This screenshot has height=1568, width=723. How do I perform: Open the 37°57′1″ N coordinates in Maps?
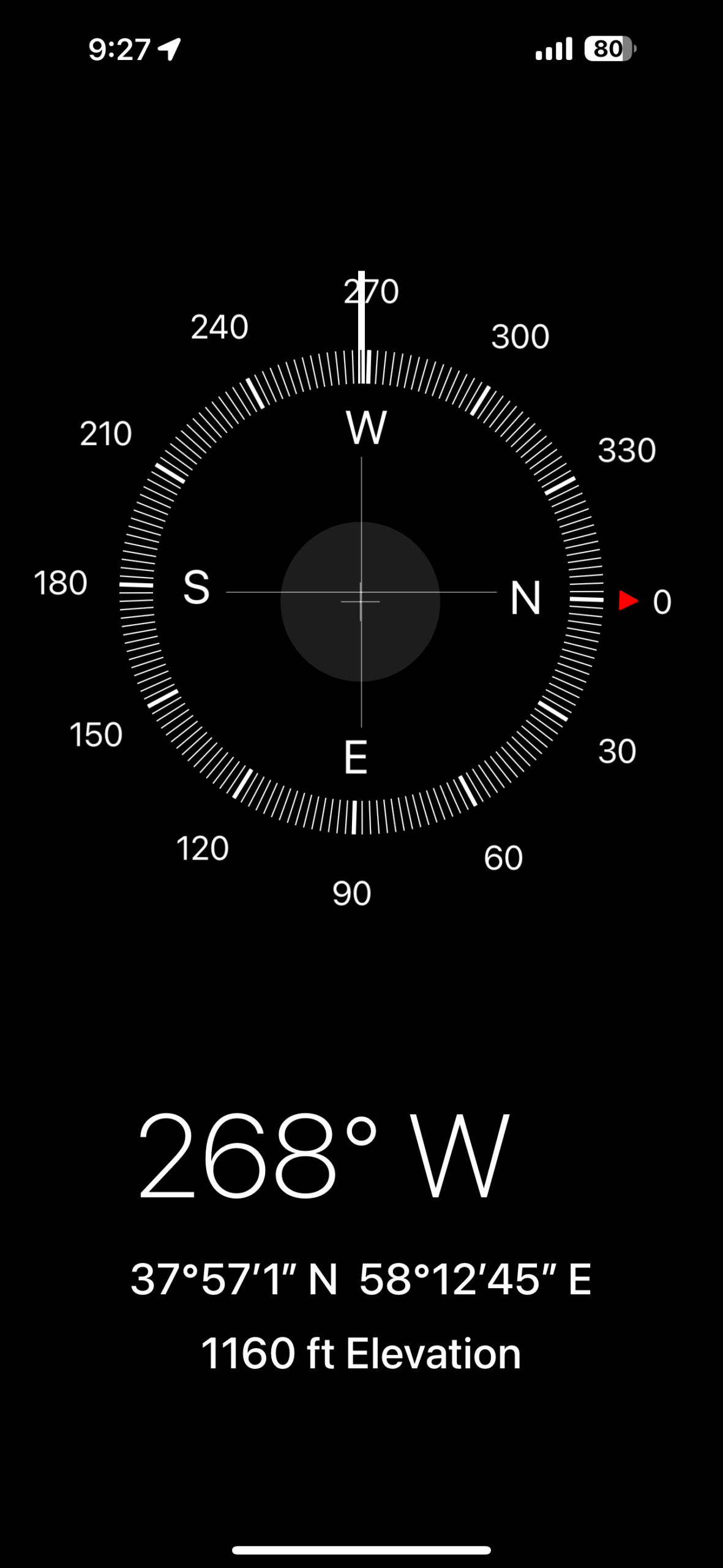coord(361,1279)
